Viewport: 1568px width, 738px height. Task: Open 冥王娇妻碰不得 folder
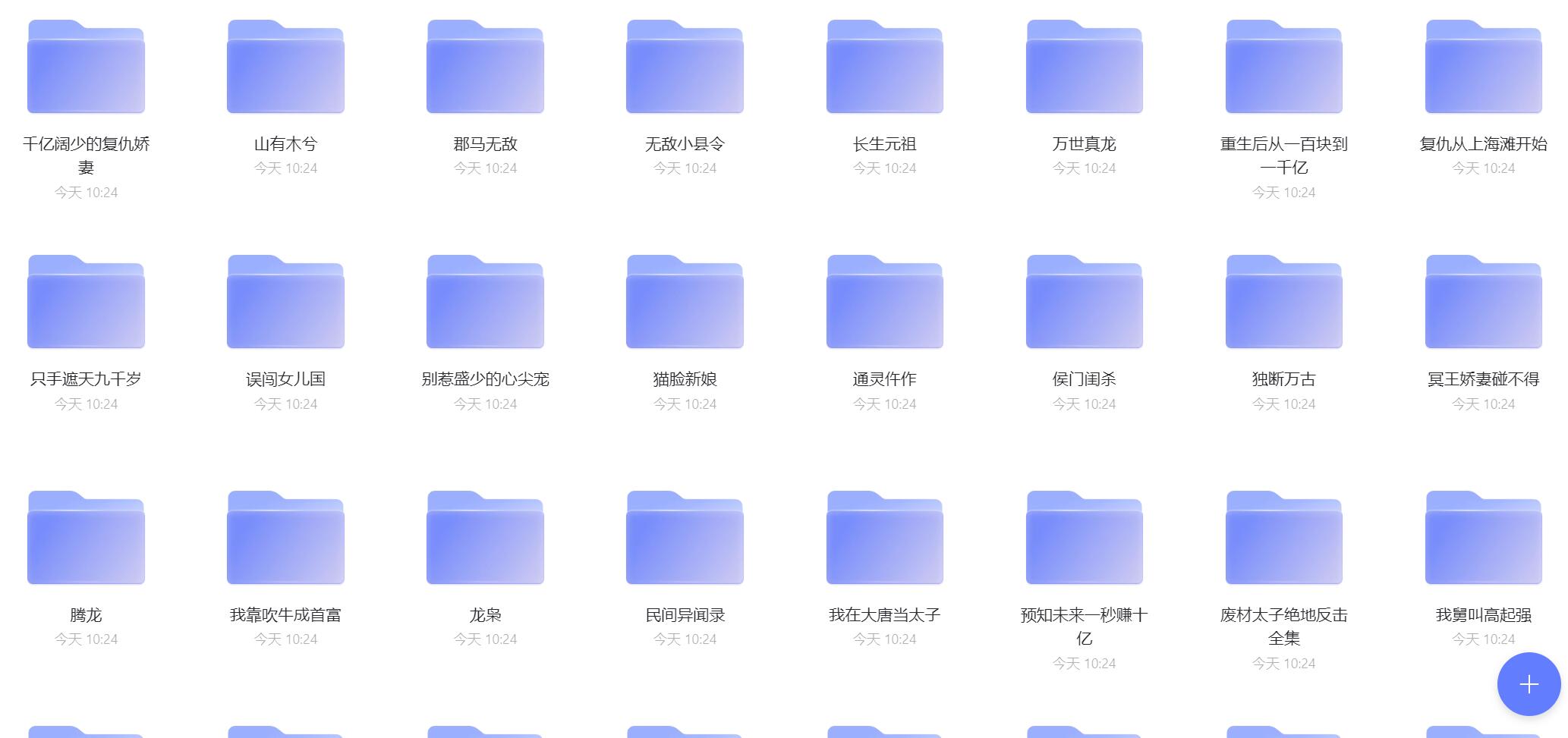click(x=1483, y=303)
